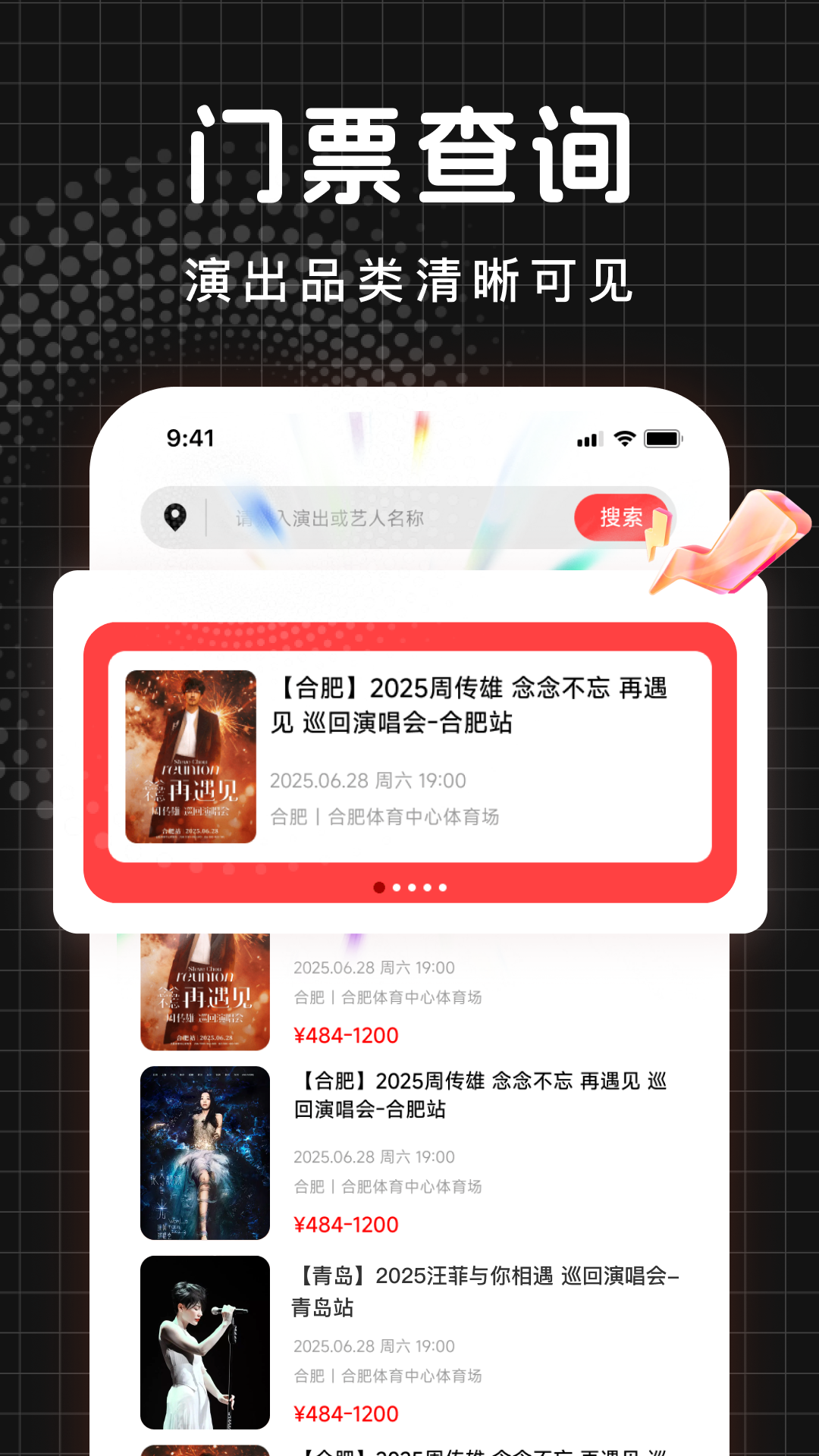The width and height of the screenshot is (819, 1456).
Task: Click the battery indicator icon
Action: coord(661,438)
